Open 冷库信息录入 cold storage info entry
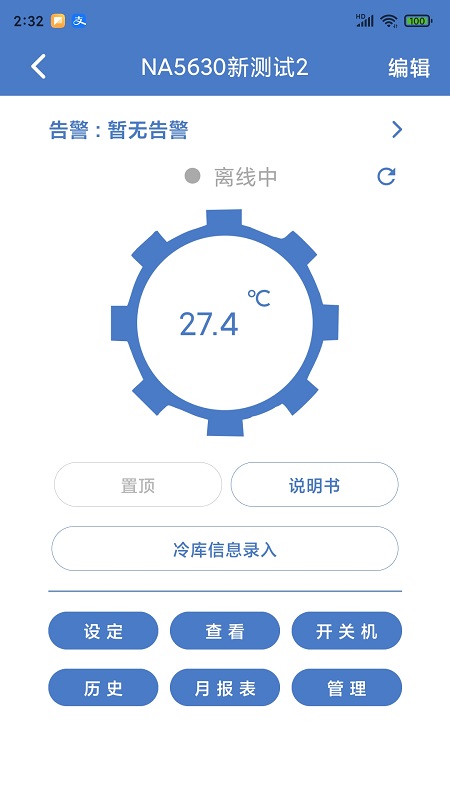This screenshot has height=800, width=450. [x=224, y=549]
